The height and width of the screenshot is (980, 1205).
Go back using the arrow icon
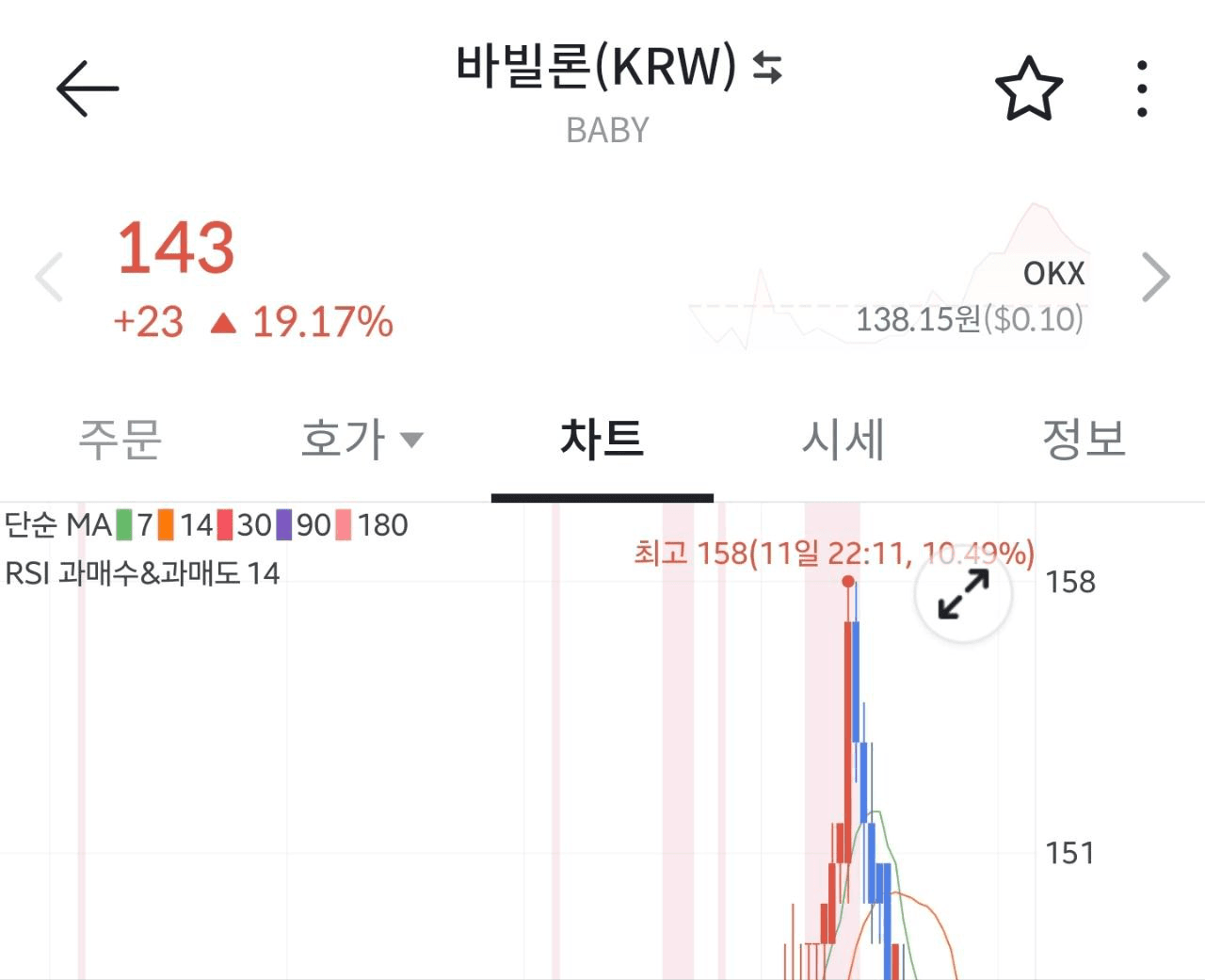88,88
